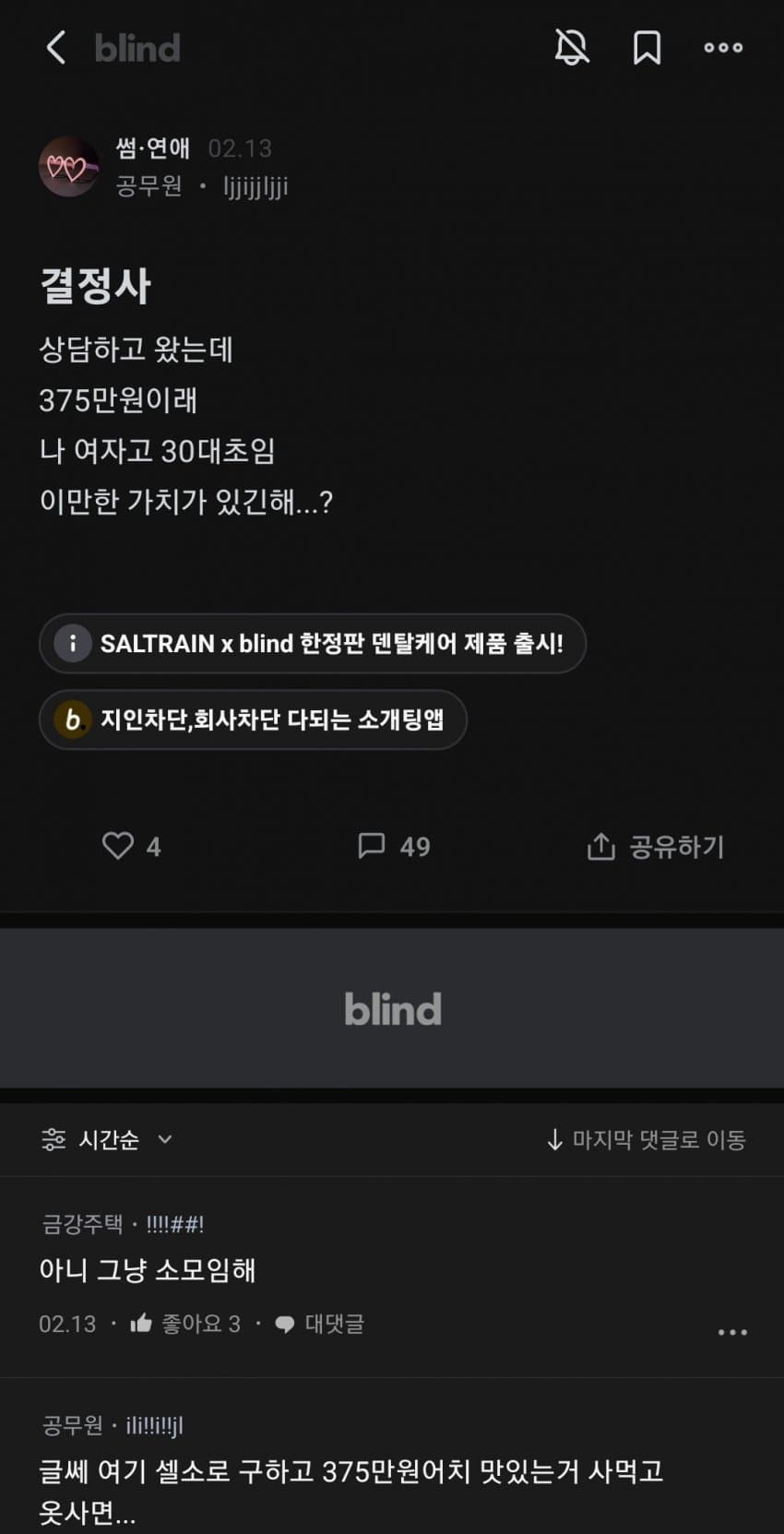This screenshot has height=1534, width=784.
Task: Open the 소개팅앱 promotion chip
Action: point(253,719)
